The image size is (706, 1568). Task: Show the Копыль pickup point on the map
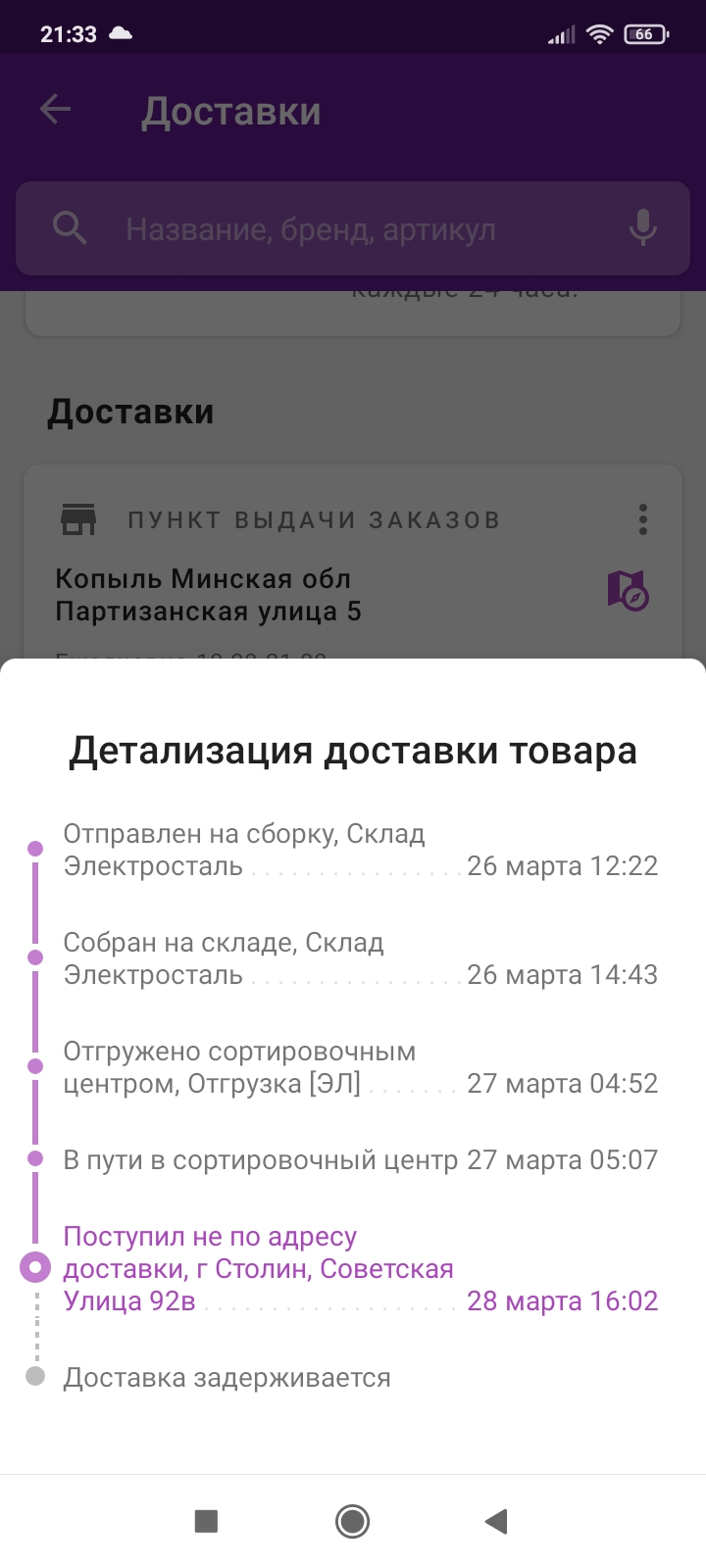pyautogui.click(x=628, y=591)
